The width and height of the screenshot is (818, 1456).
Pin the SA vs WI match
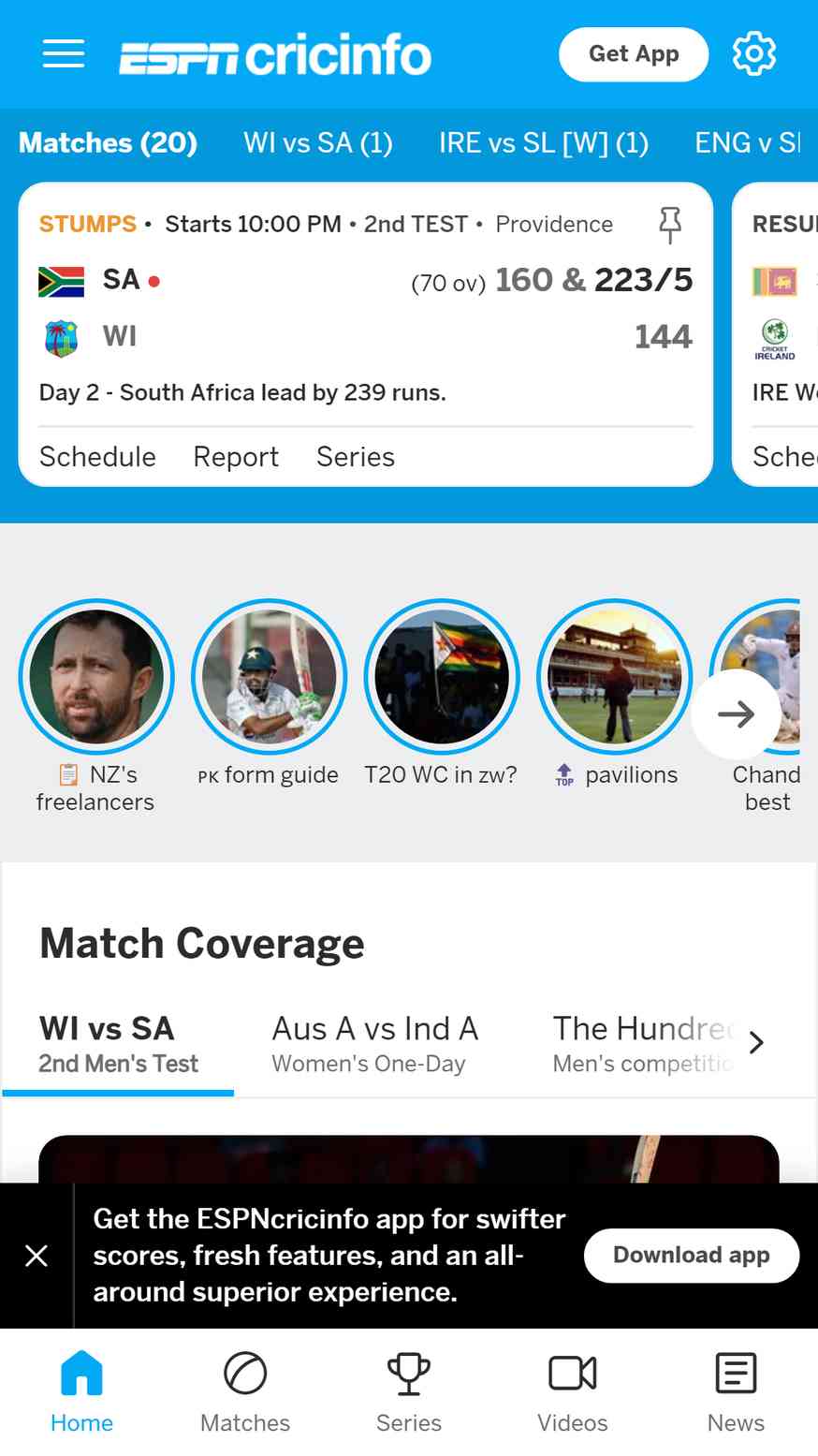point(670,225)
